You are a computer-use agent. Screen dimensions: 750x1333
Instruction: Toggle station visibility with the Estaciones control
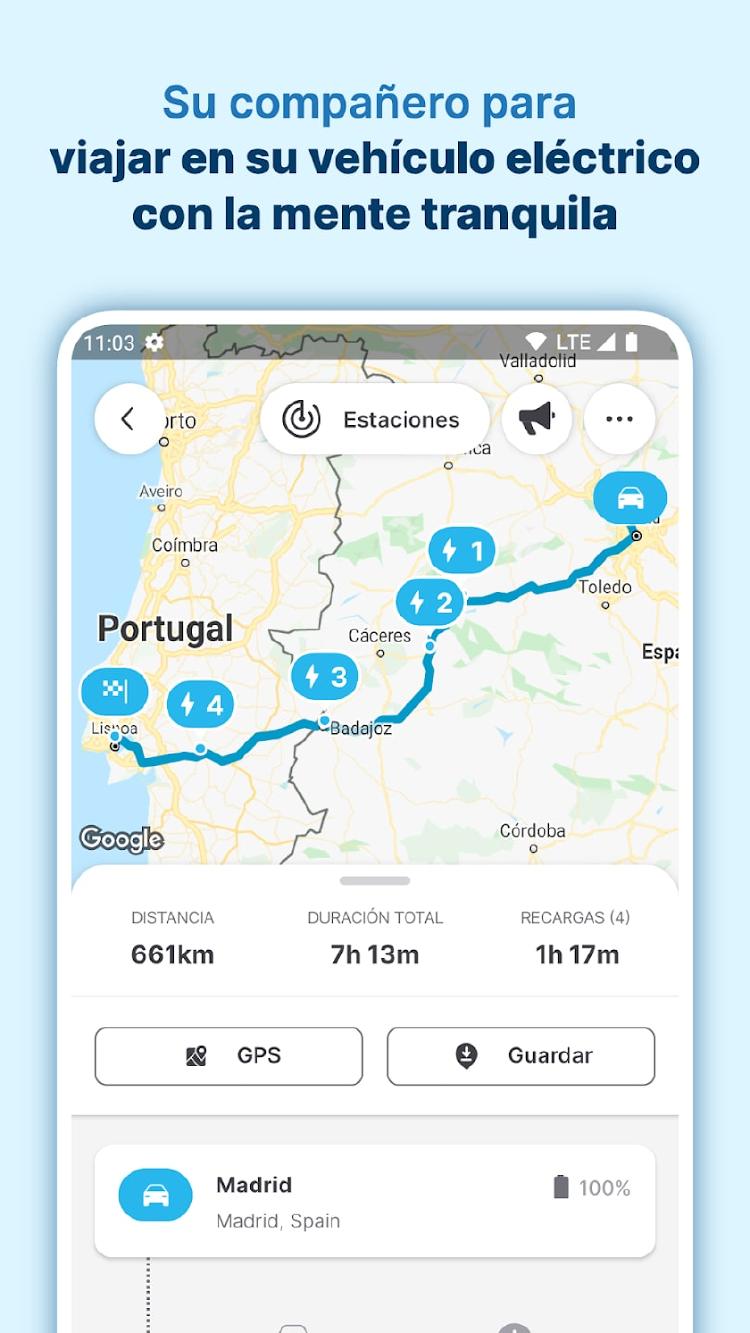[x=375, y=419]
